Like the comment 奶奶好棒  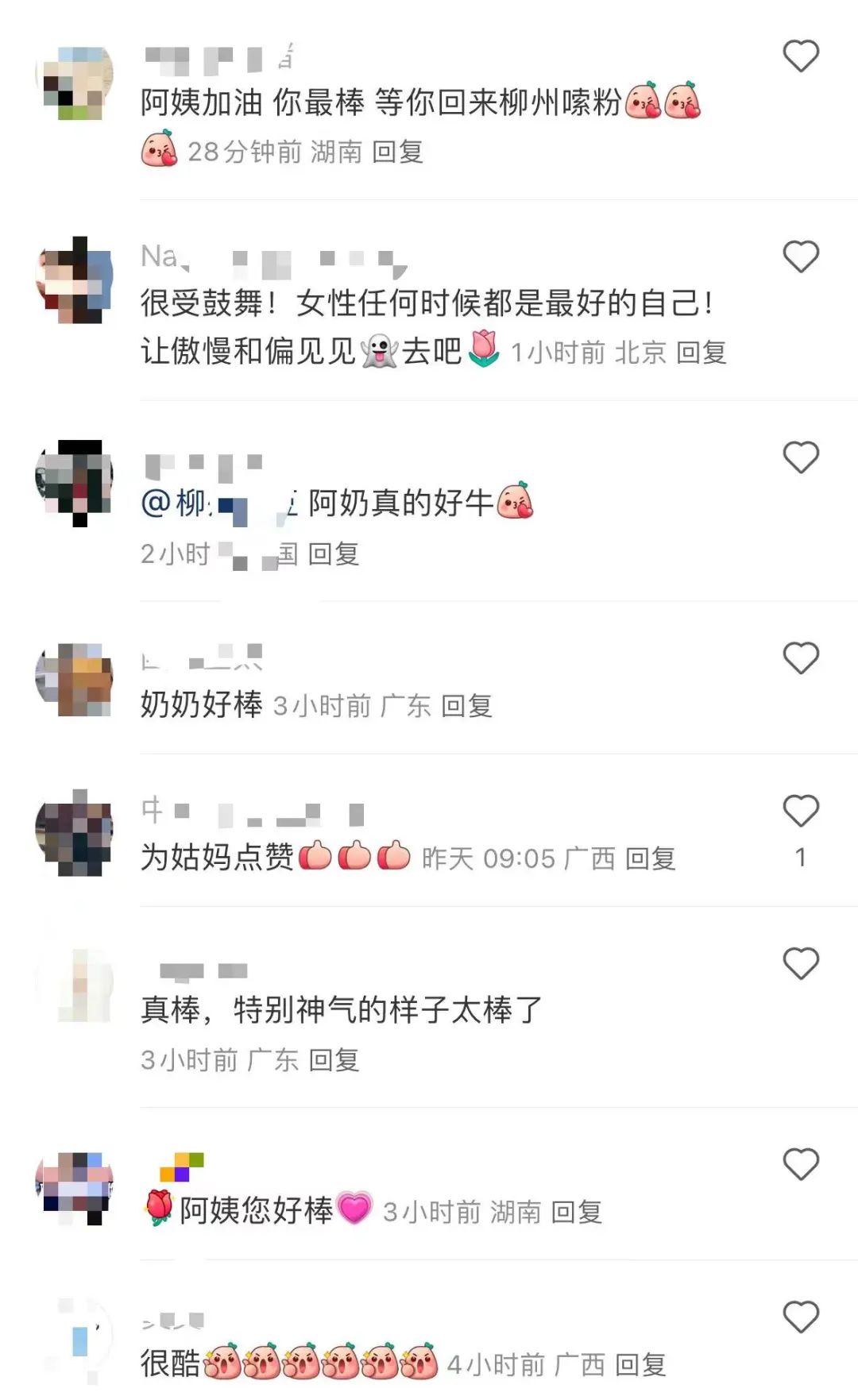(800, 658)
